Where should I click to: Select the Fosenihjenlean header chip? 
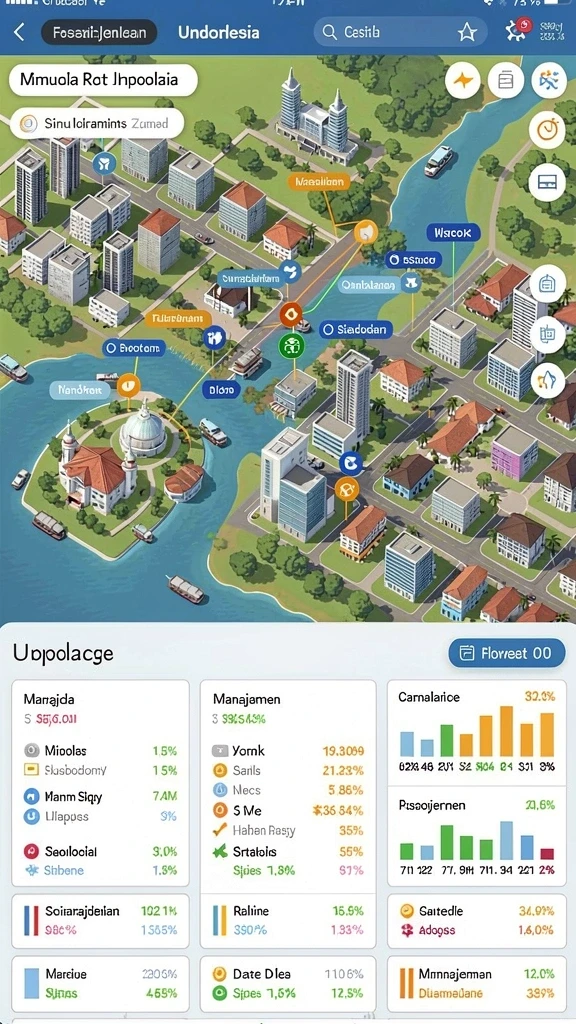(x=99, y=32)
